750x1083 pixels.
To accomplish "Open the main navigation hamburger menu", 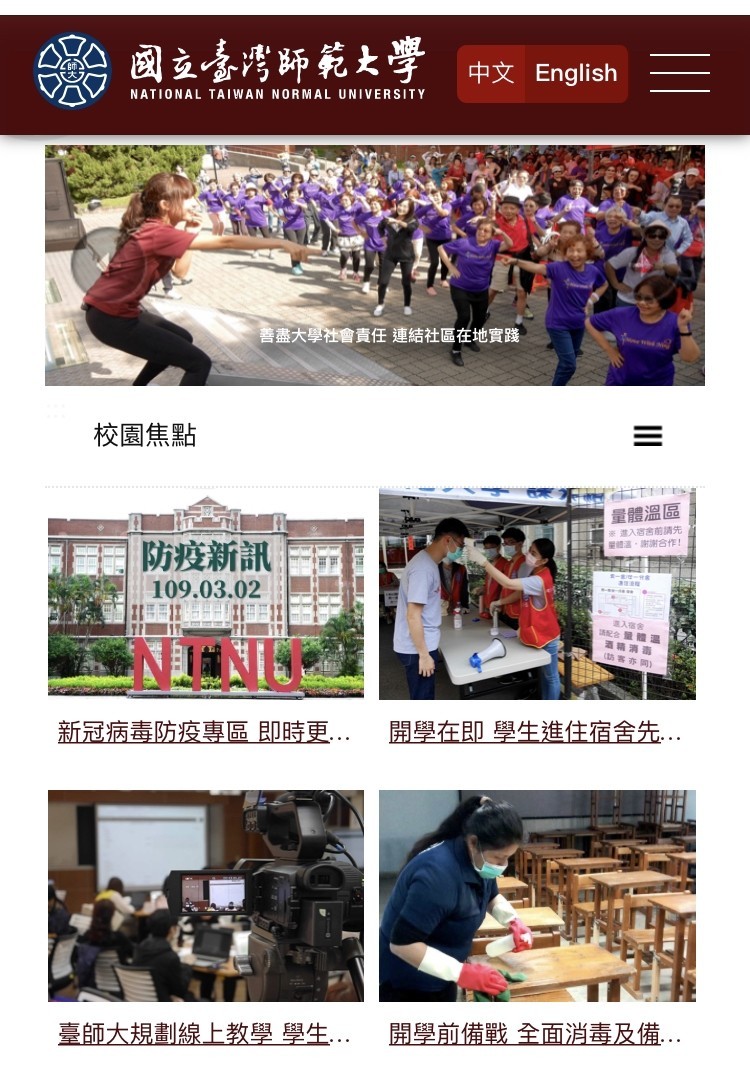I will click(681, 73).
